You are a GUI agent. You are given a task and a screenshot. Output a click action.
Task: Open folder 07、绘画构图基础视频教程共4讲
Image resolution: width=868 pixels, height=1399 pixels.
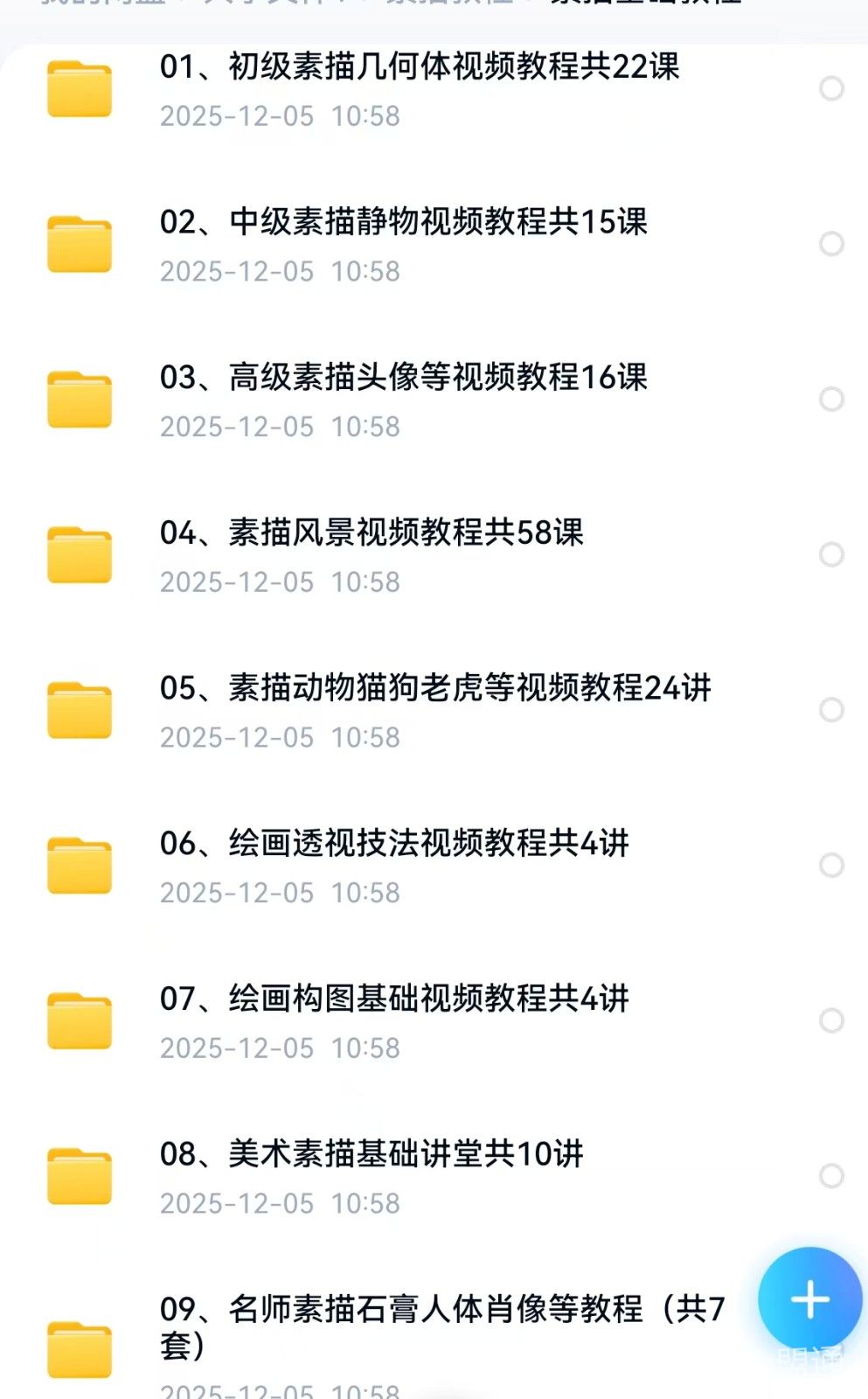pos(394,999)
